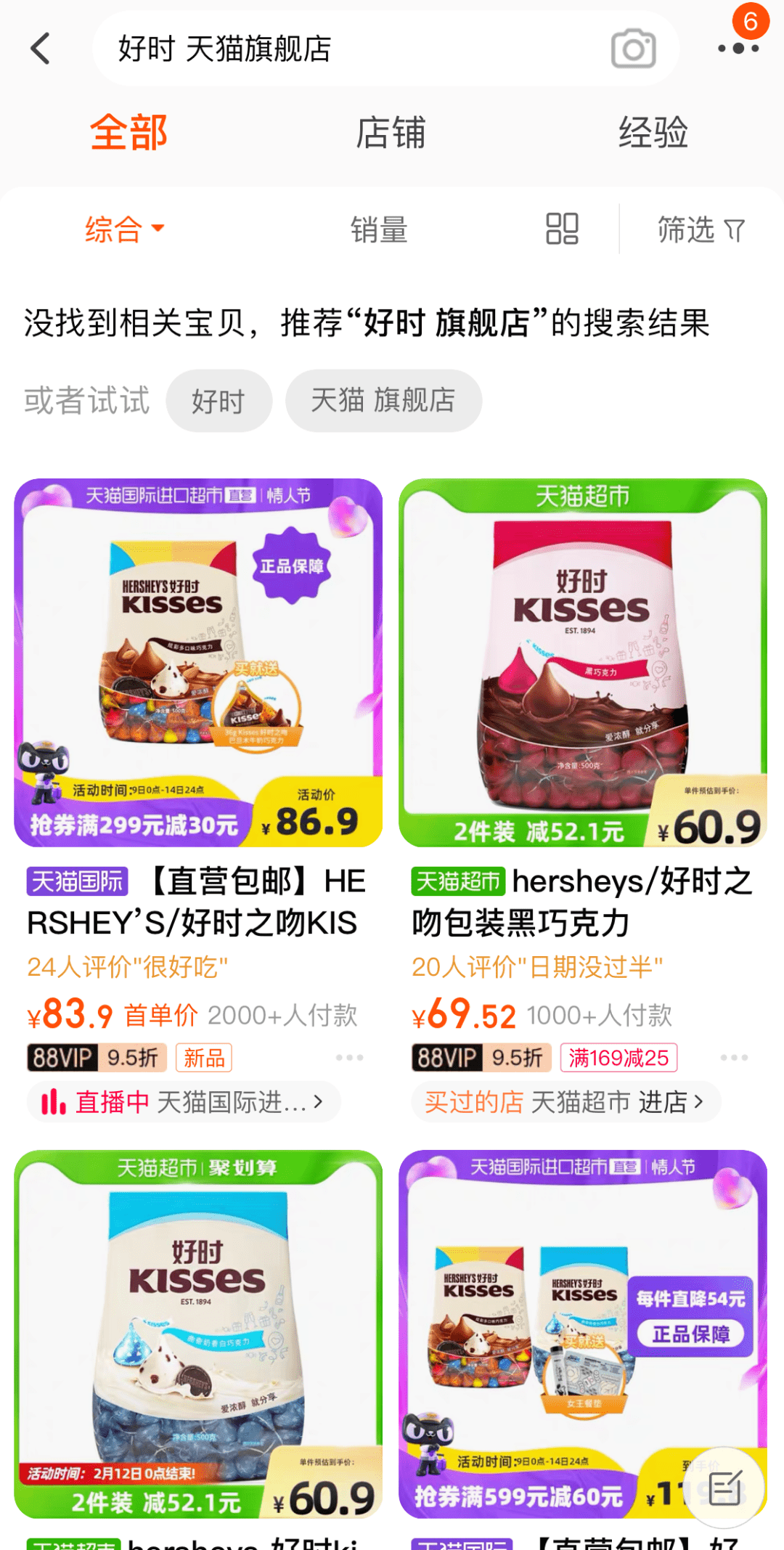This screenshot has height=1550, width=784.
Task: Tap the search field with 好时 天猫旗舰店
Action: 348,49
